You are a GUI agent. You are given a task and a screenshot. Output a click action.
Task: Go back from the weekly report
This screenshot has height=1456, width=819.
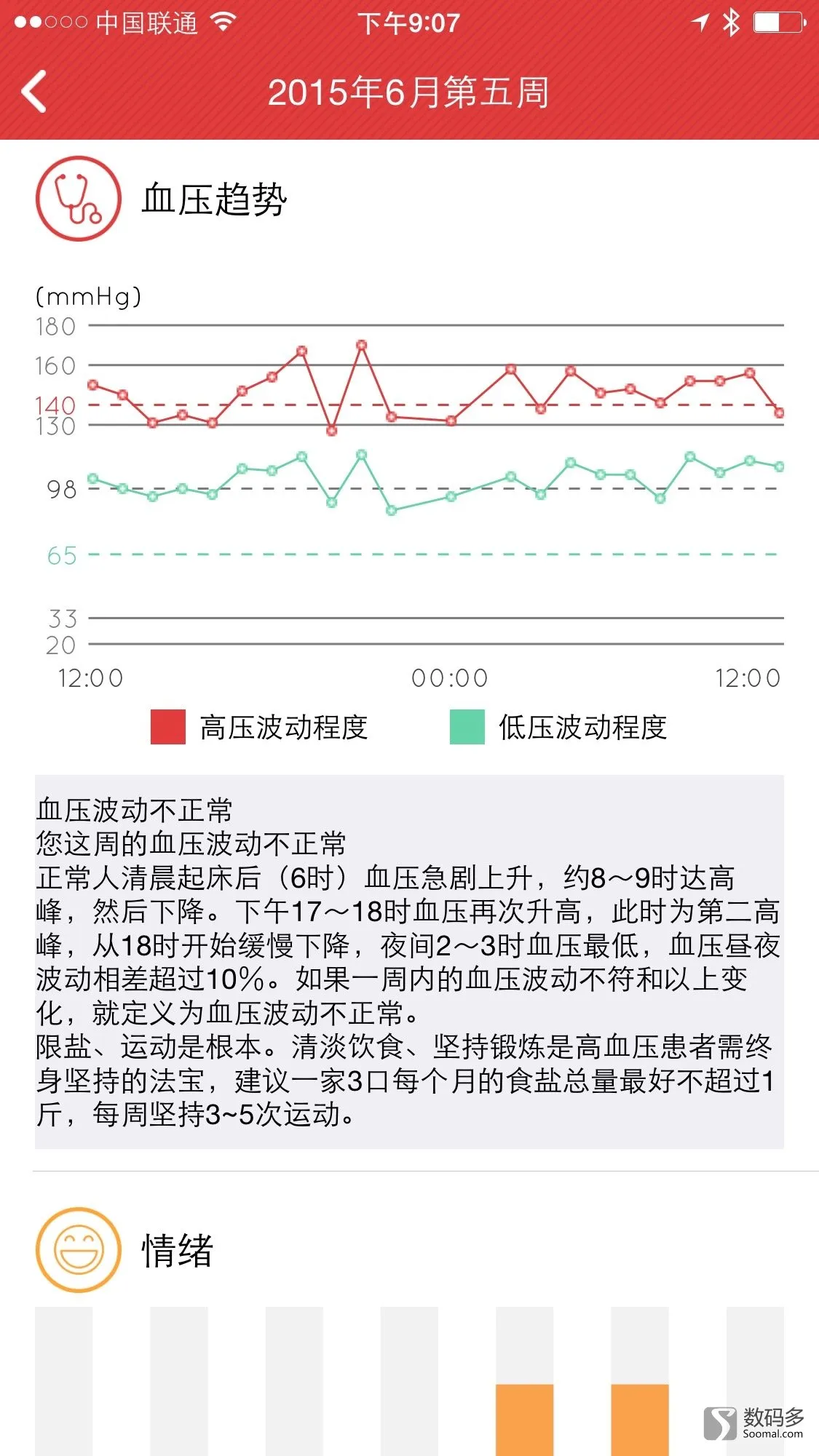tap(34, 92)
